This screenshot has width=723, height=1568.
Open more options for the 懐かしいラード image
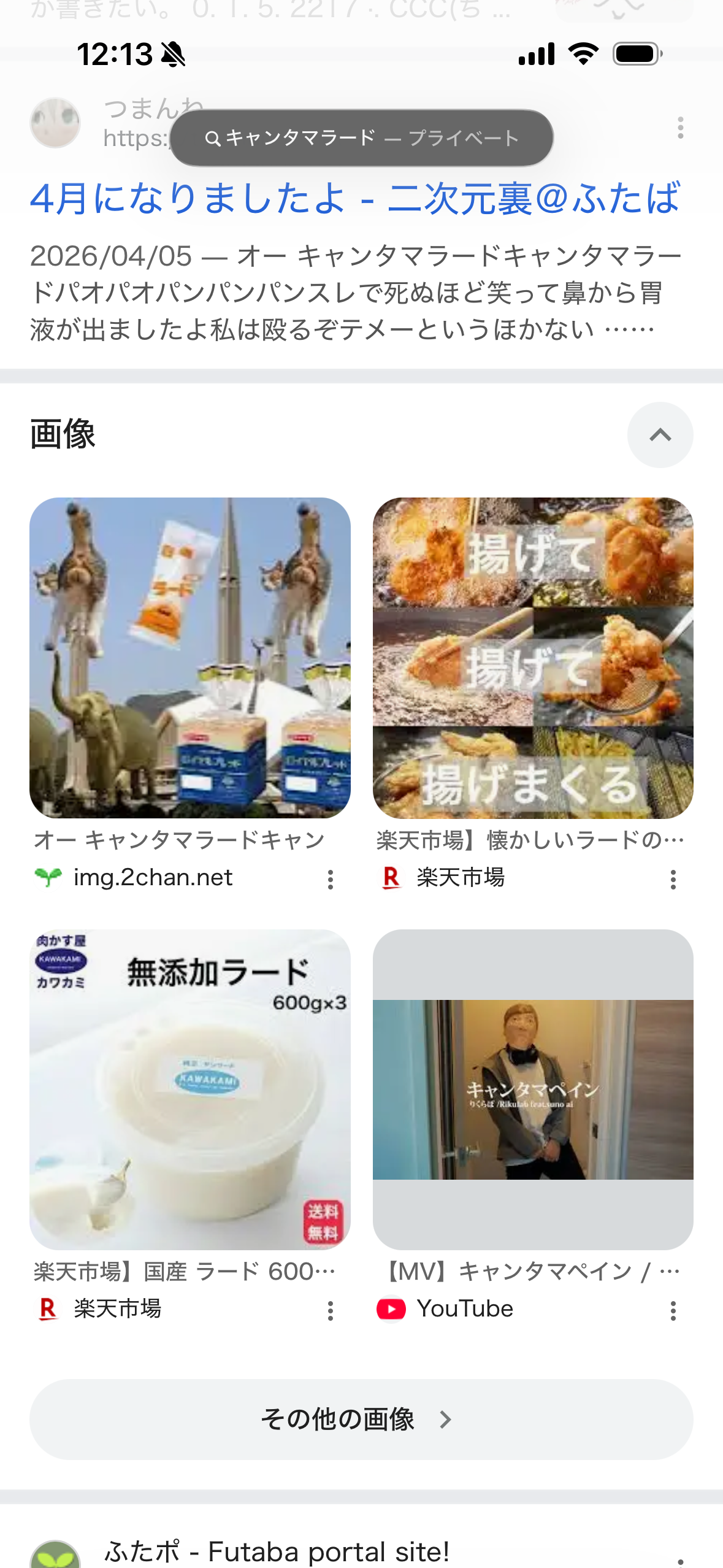(x=673, y=880)
